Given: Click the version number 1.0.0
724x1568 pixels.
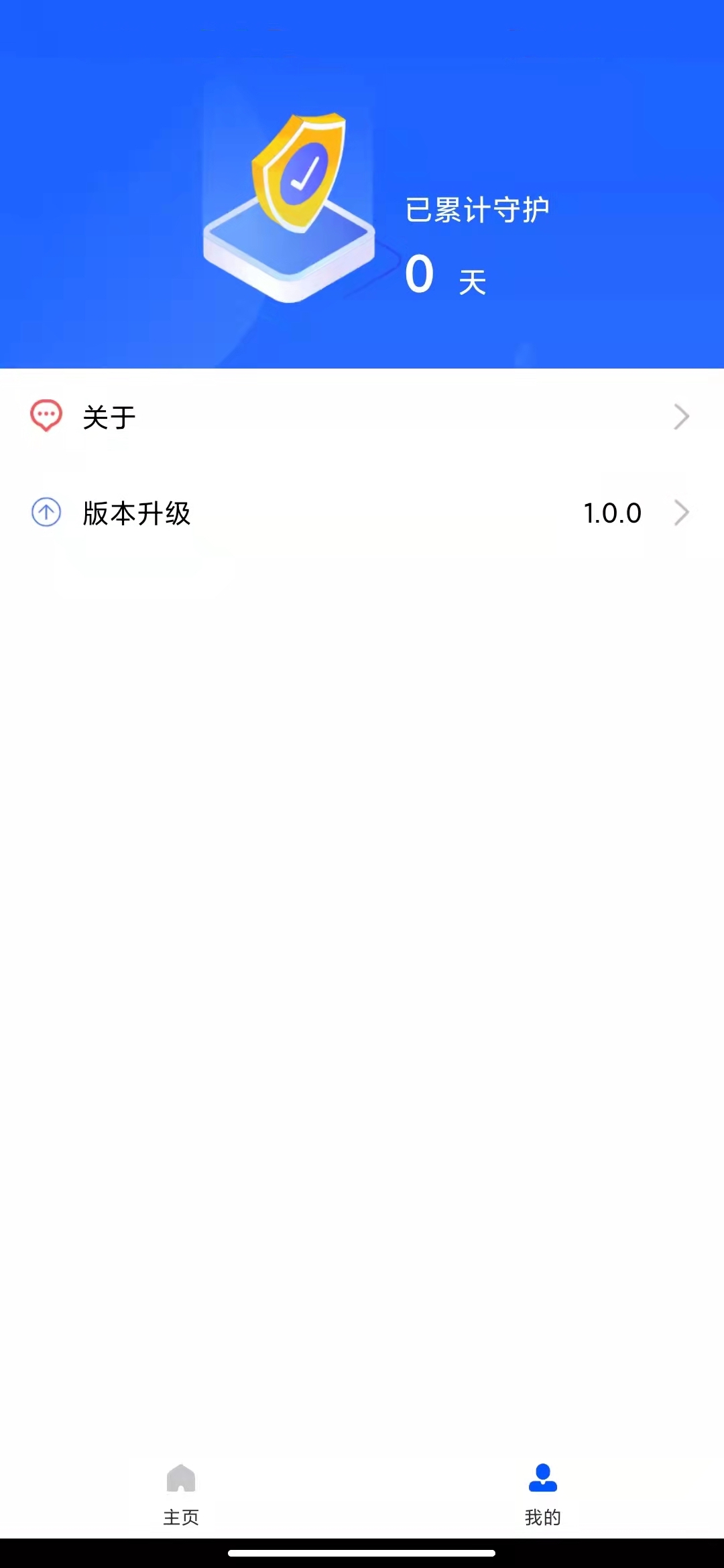Looking at the screenshot, I should point(611,512).
